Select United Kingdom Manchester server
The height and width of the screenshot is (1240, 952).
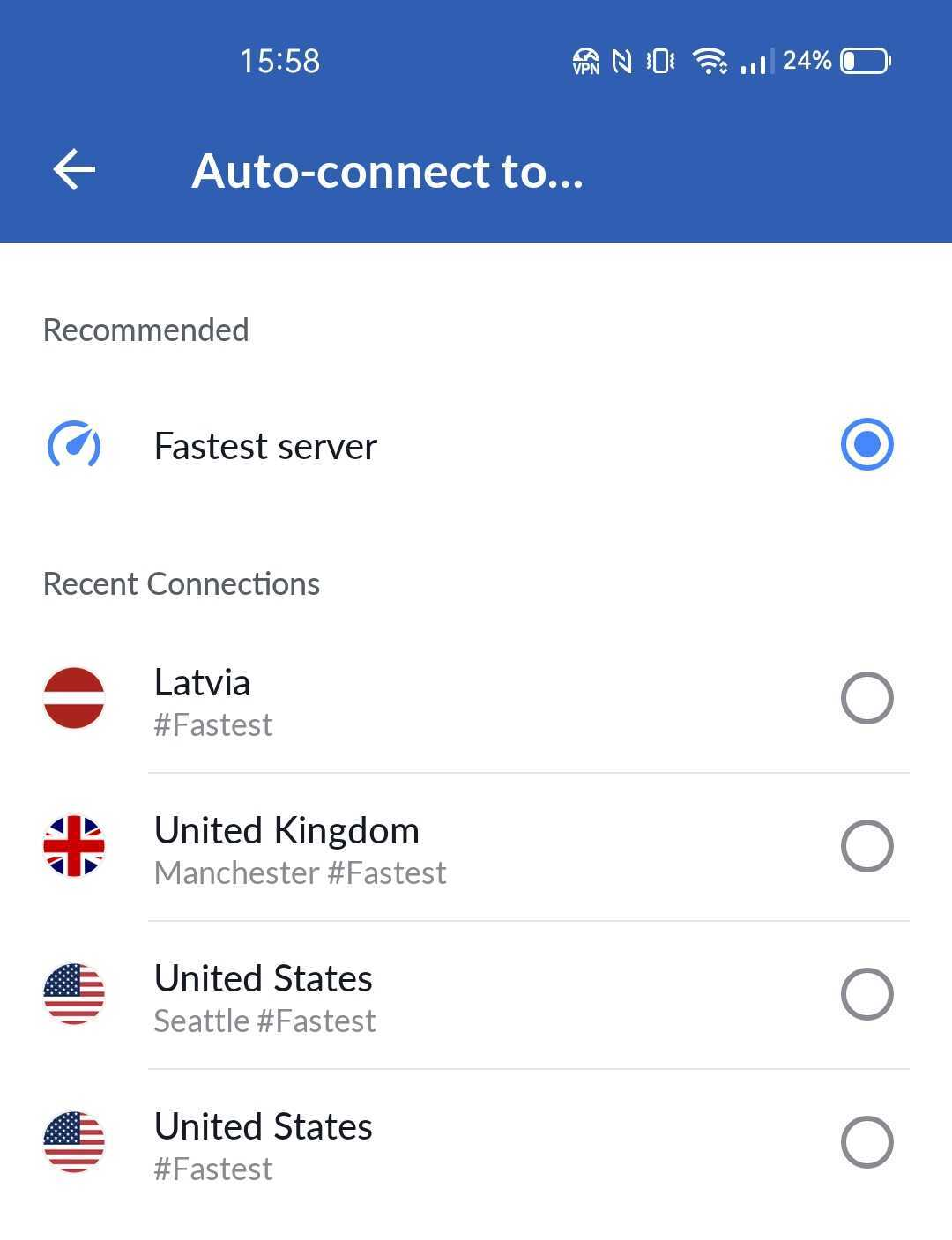(866, 847)
